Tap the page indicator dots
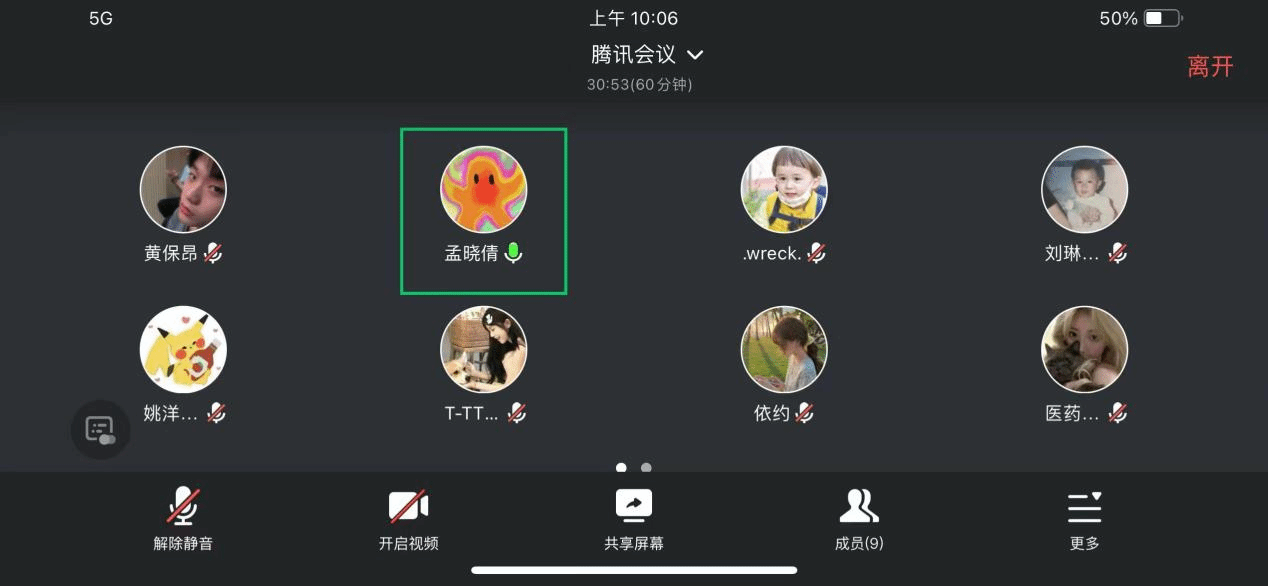 pos(634,467)
